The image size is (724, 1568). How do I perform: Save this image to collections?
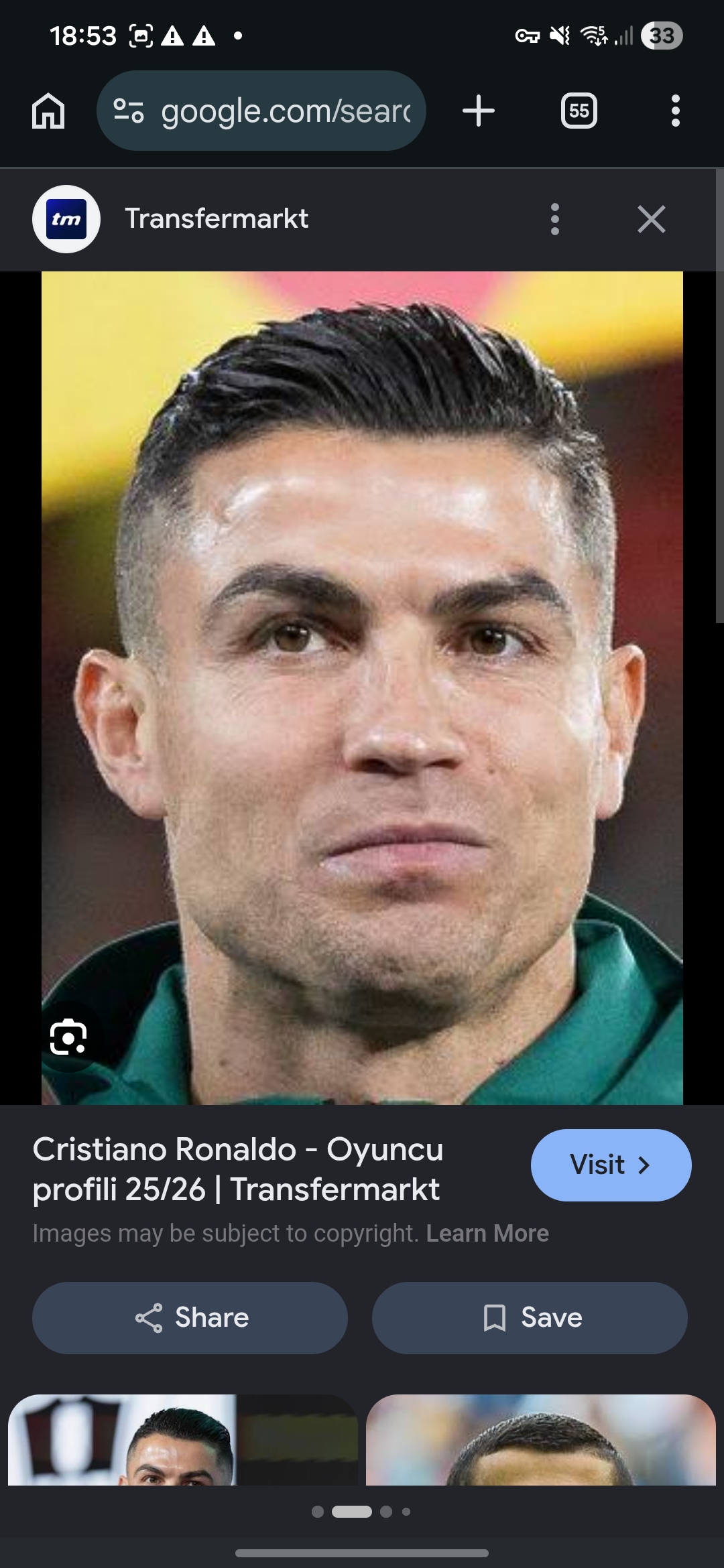coord(530,1317)
